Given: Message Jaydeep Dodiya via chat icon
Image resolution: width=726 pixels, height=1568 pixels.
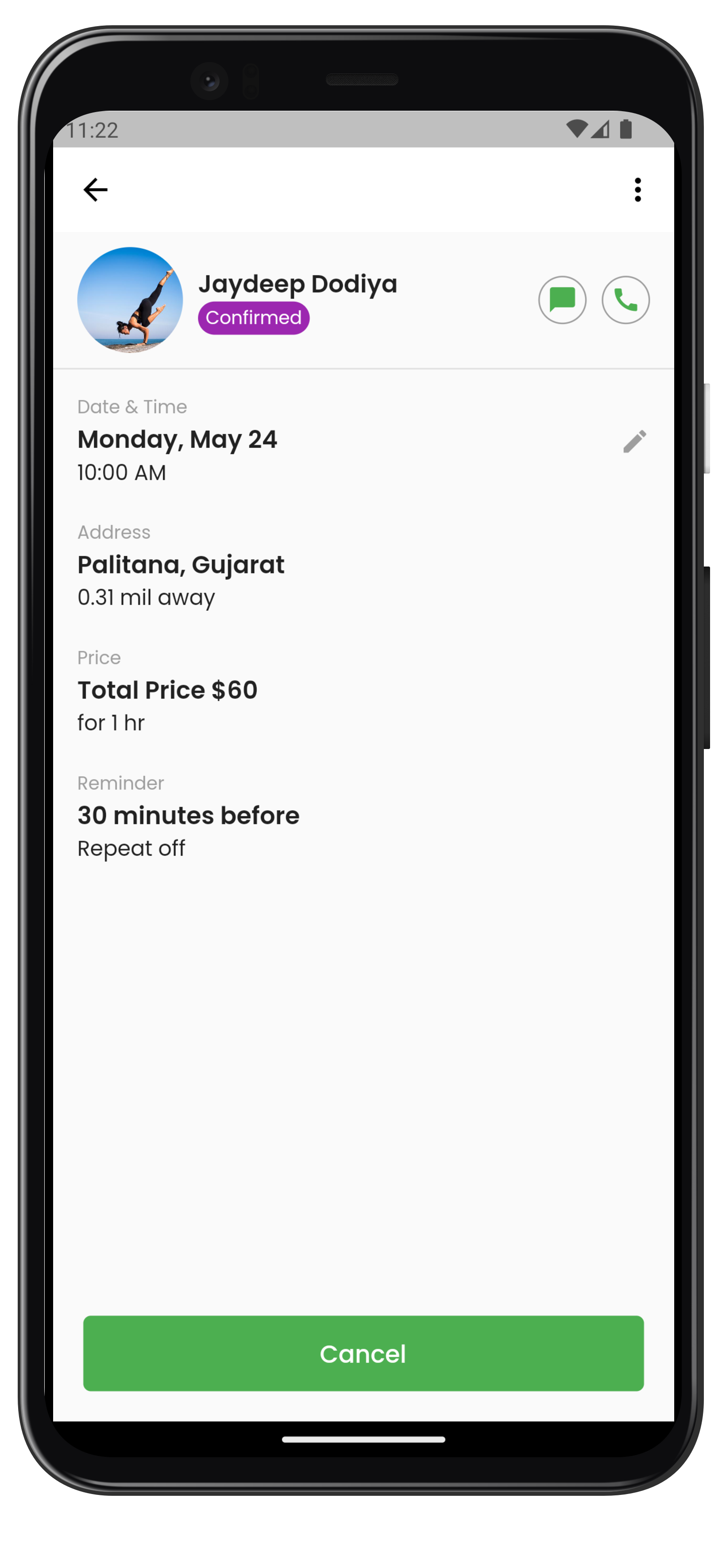Looking at the screenshot, I should (x=562, y=300).
